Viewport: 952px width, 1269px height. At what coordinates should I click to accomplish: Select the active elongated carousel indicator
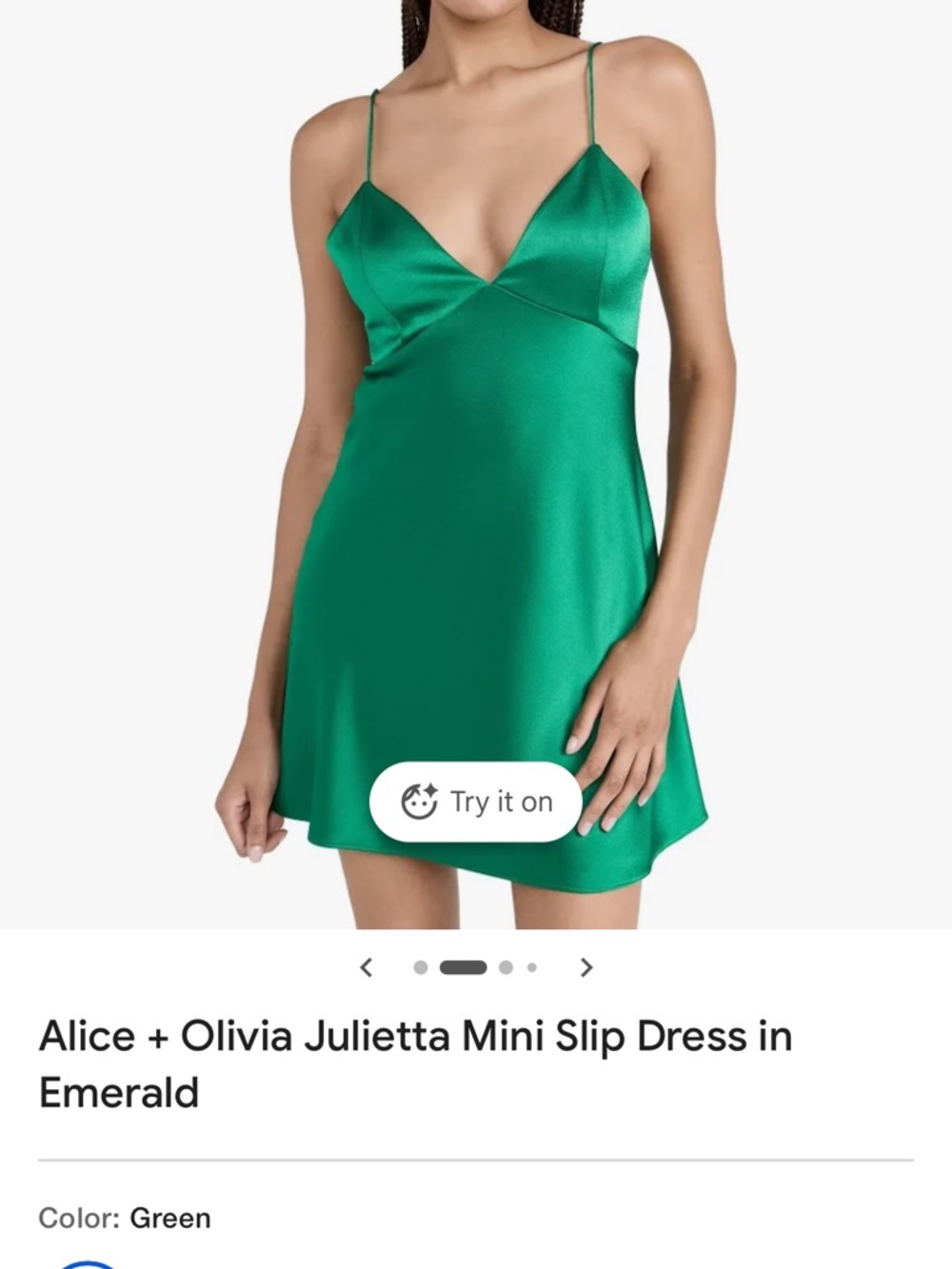pyautogui.click(x=466, y=967)
